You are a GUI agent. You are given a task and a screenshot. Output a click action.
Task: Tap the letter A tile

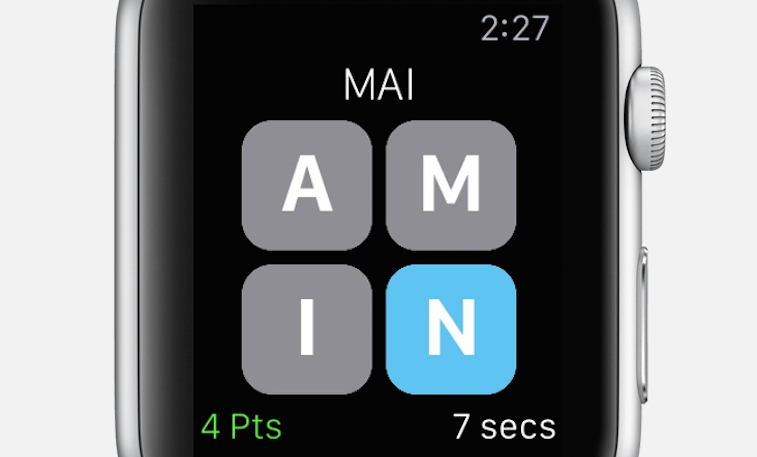307,185
